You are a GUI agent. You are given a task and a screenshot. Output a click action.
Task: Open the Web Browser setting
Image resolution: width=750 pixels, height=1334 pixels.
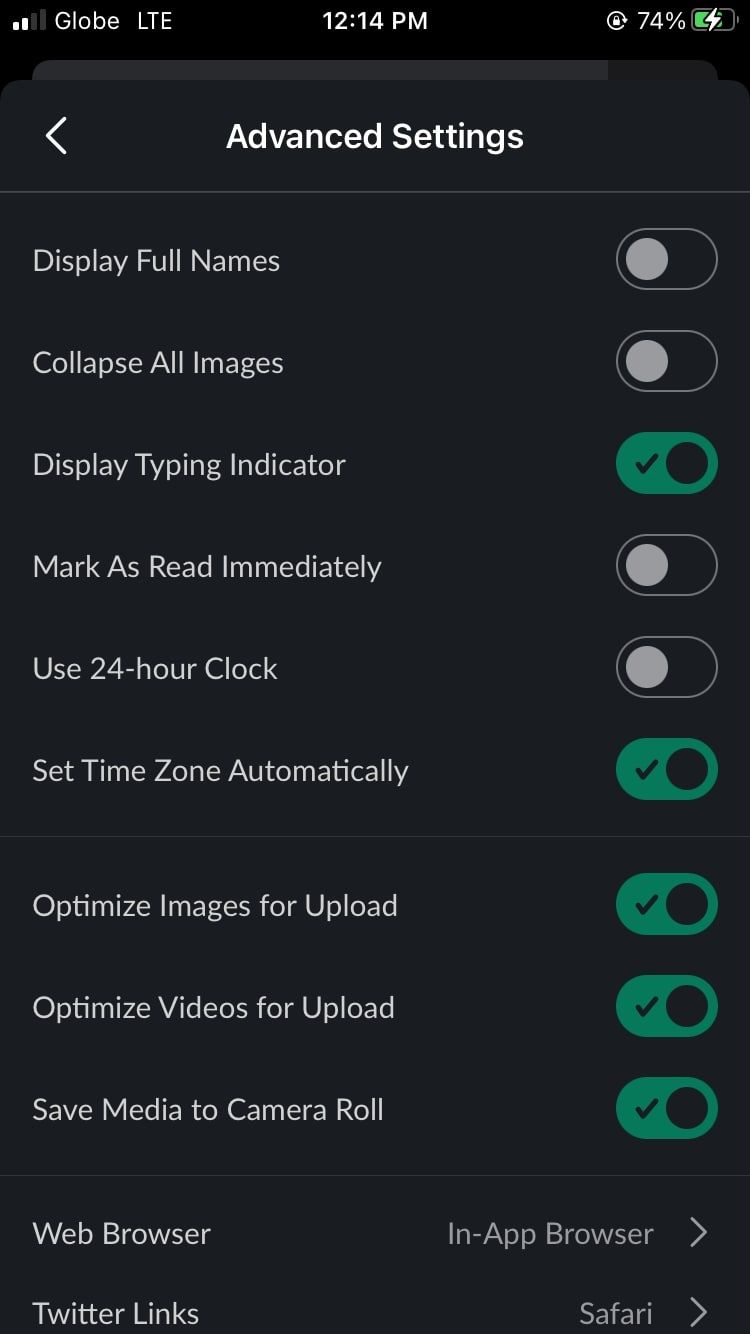tap(374, 1233)
